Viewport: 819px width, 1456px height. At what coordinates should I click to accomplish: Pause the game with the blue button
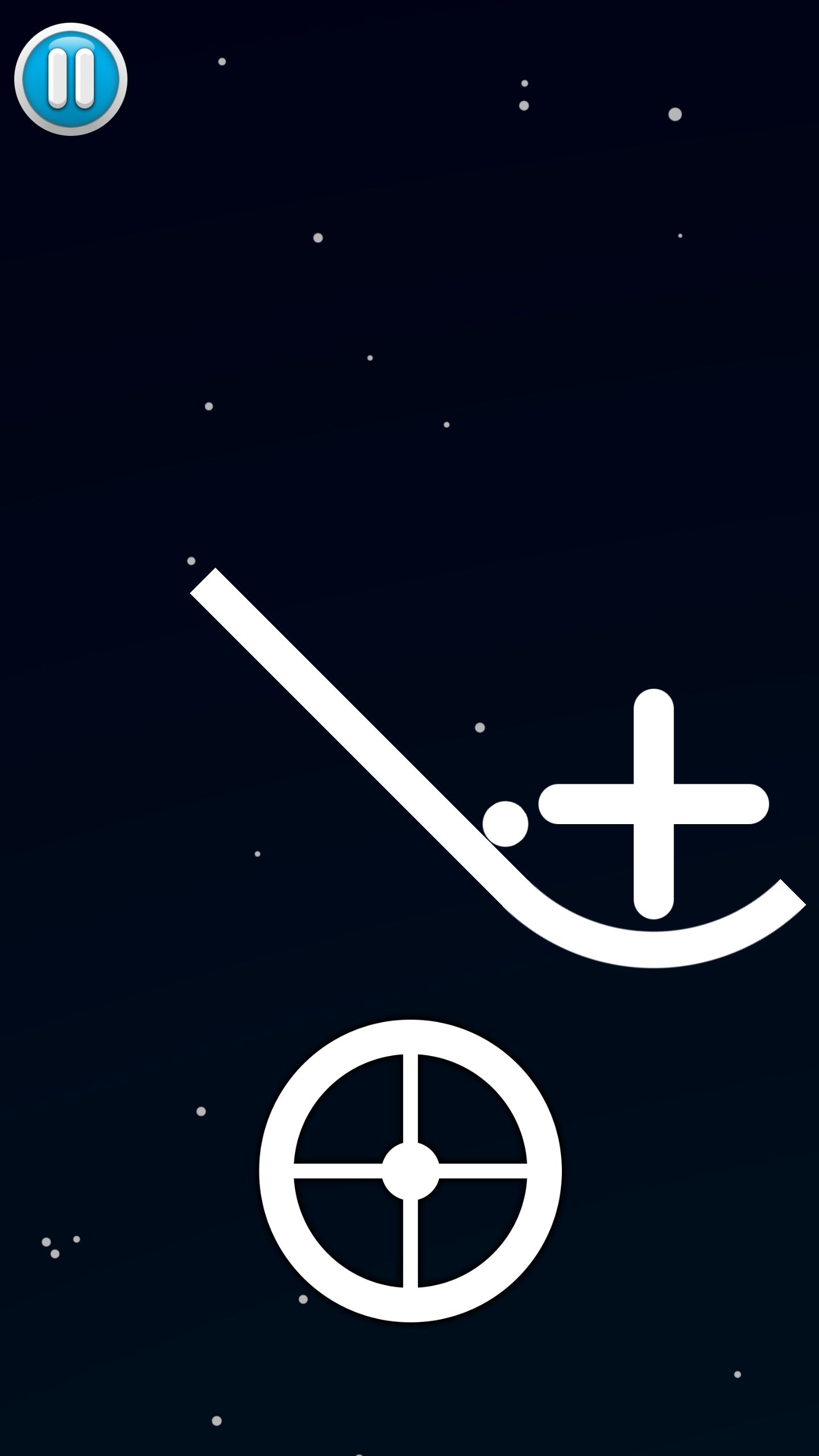pyautogui.click(x=71, y=79)
